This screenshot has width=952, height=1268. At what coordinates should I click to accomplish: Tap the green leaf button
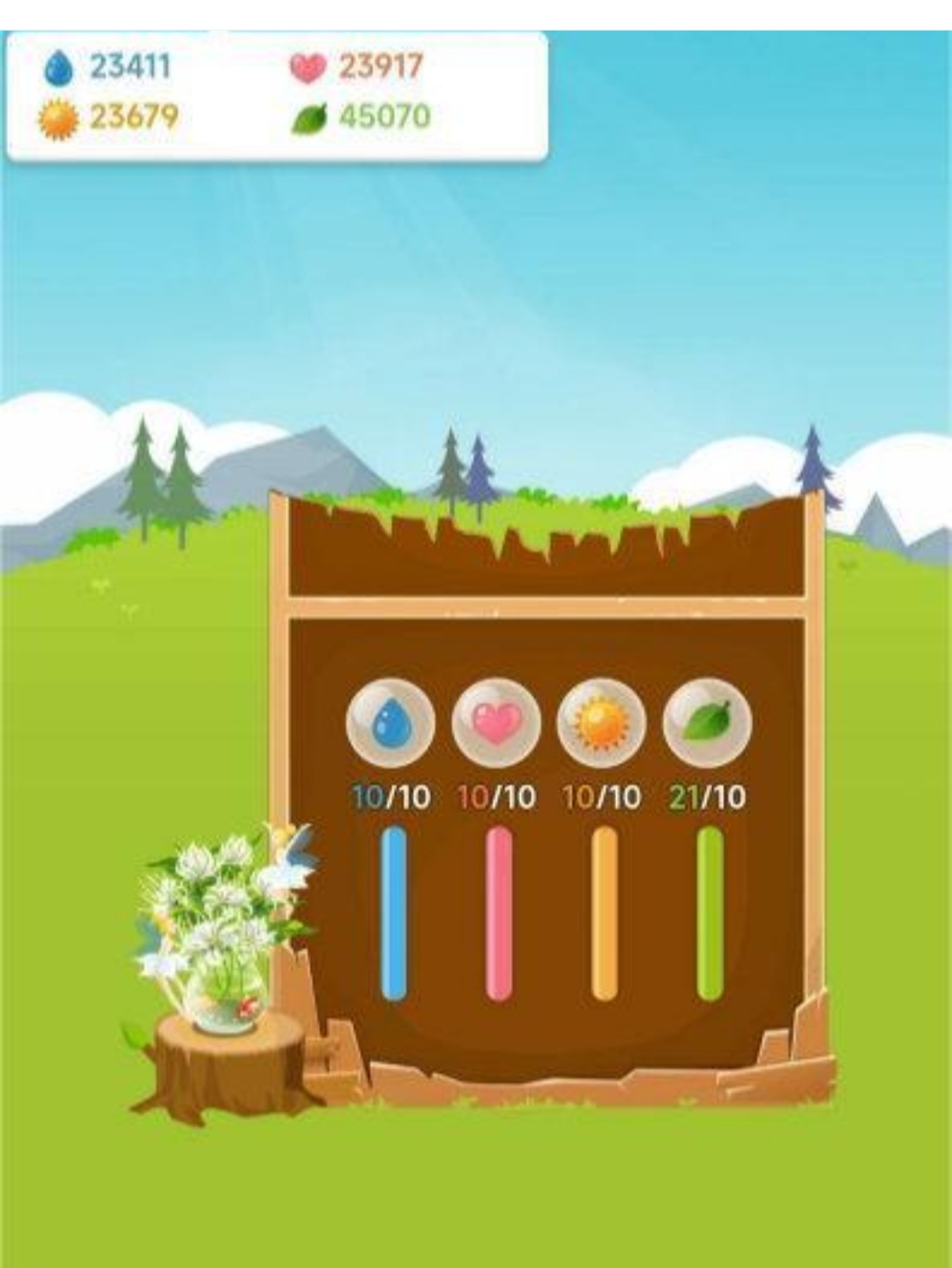[707, 723]
